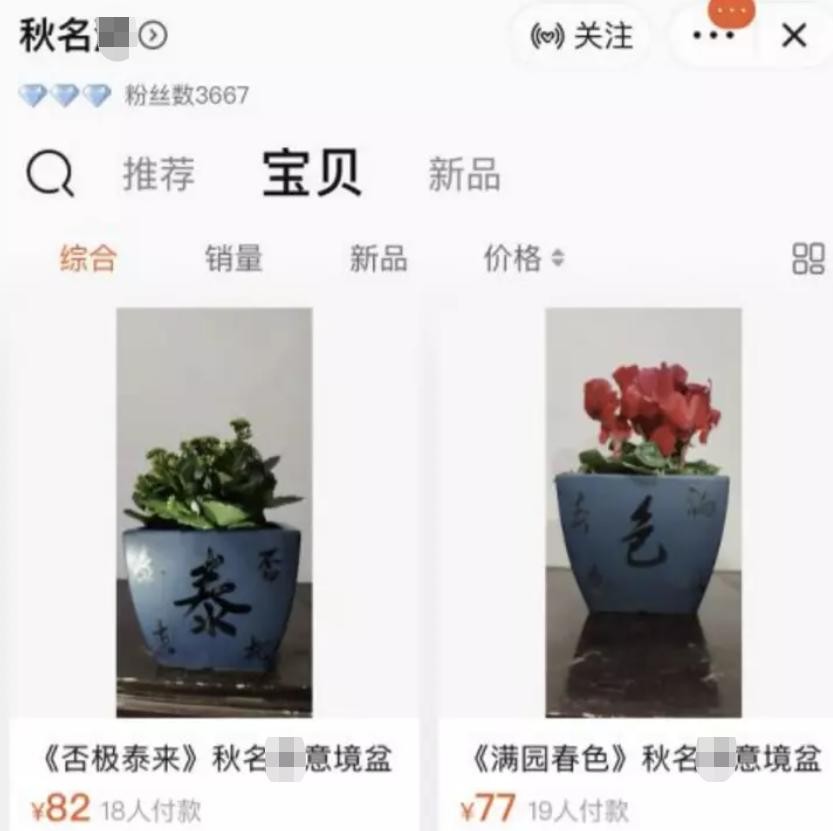Switch to the top 新品 tab
Image resolution: width=833 pixels, height=831 pixels.
pos(464,174)
